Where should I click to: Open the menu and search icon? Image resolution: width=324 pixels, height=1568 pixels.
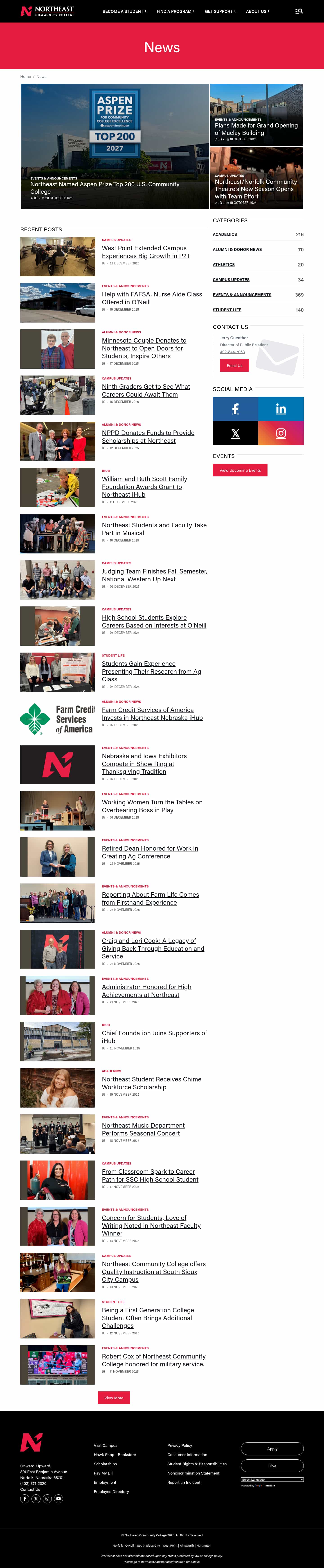pos(299,11)
